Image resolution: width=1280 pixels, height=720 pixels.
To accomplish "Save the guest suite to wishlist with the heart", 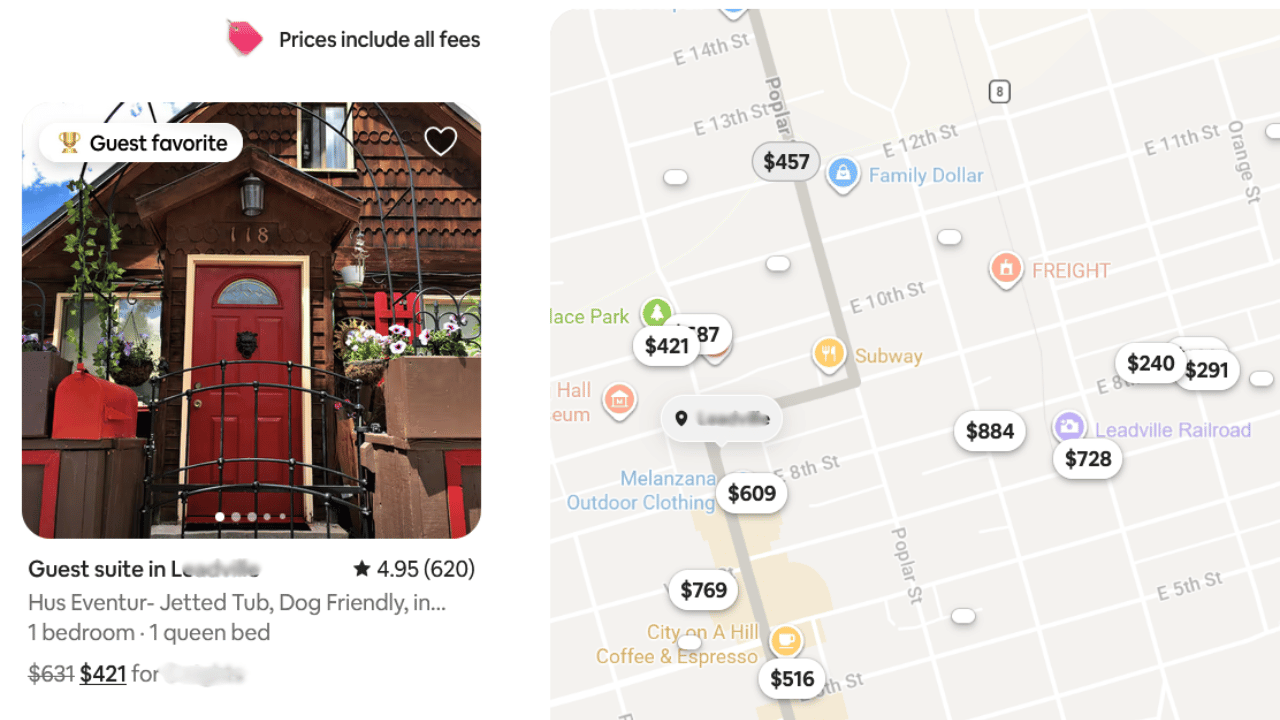I will [x=440, y=141].
